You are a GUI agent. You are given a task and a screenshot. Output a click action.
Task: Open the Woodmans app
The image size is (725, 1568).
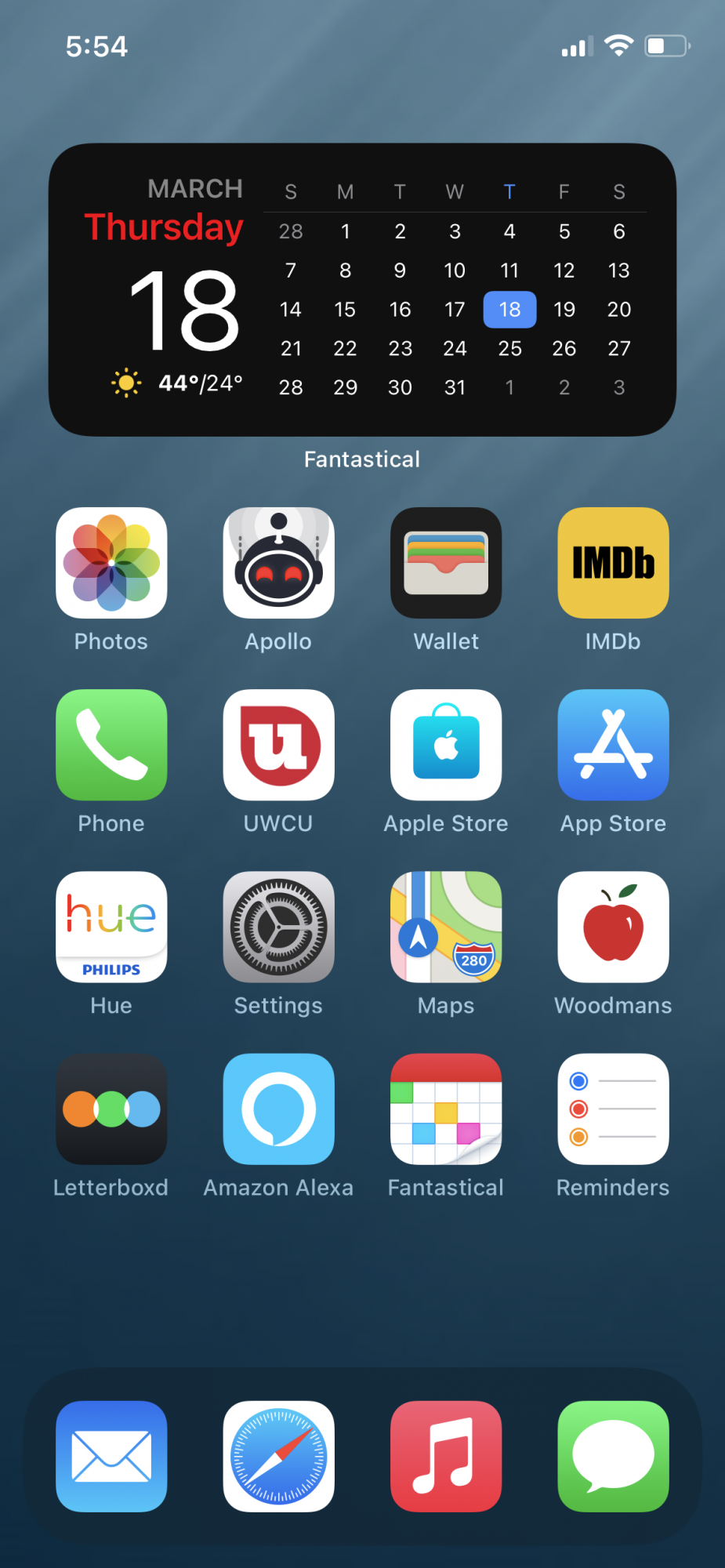tap(613, 927)
